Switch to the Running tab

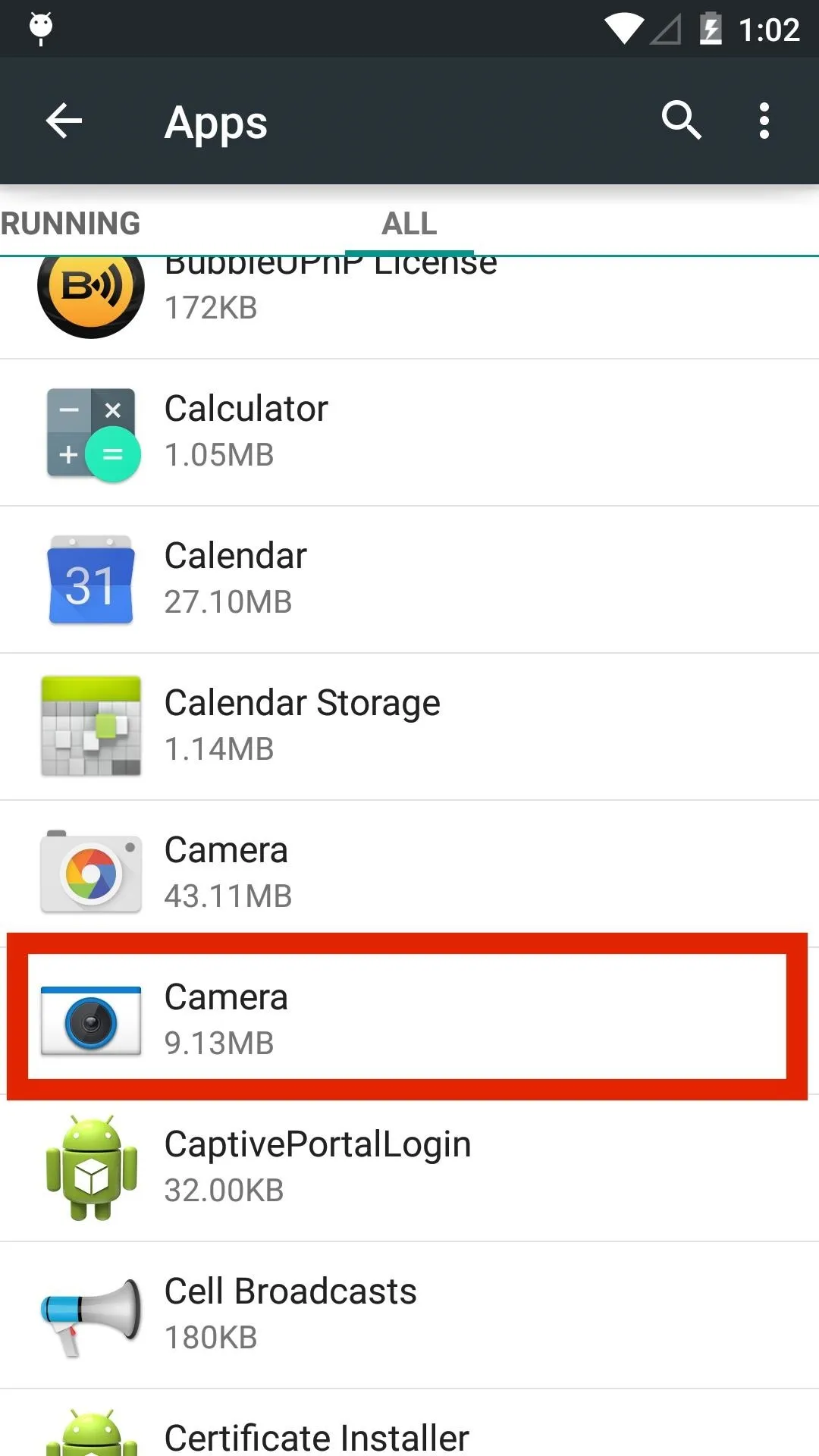(71, 223)
